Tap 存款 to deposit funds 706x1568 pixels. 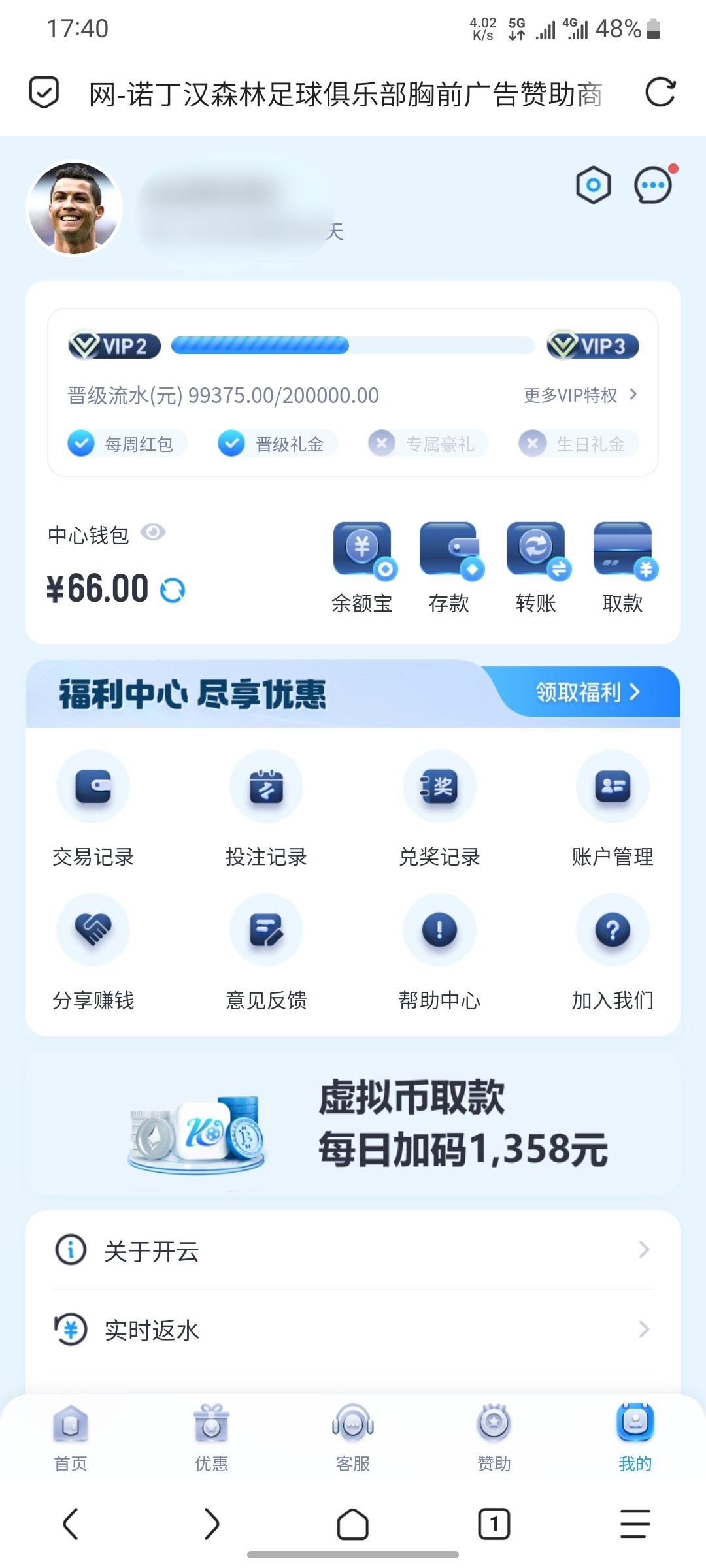449,566
